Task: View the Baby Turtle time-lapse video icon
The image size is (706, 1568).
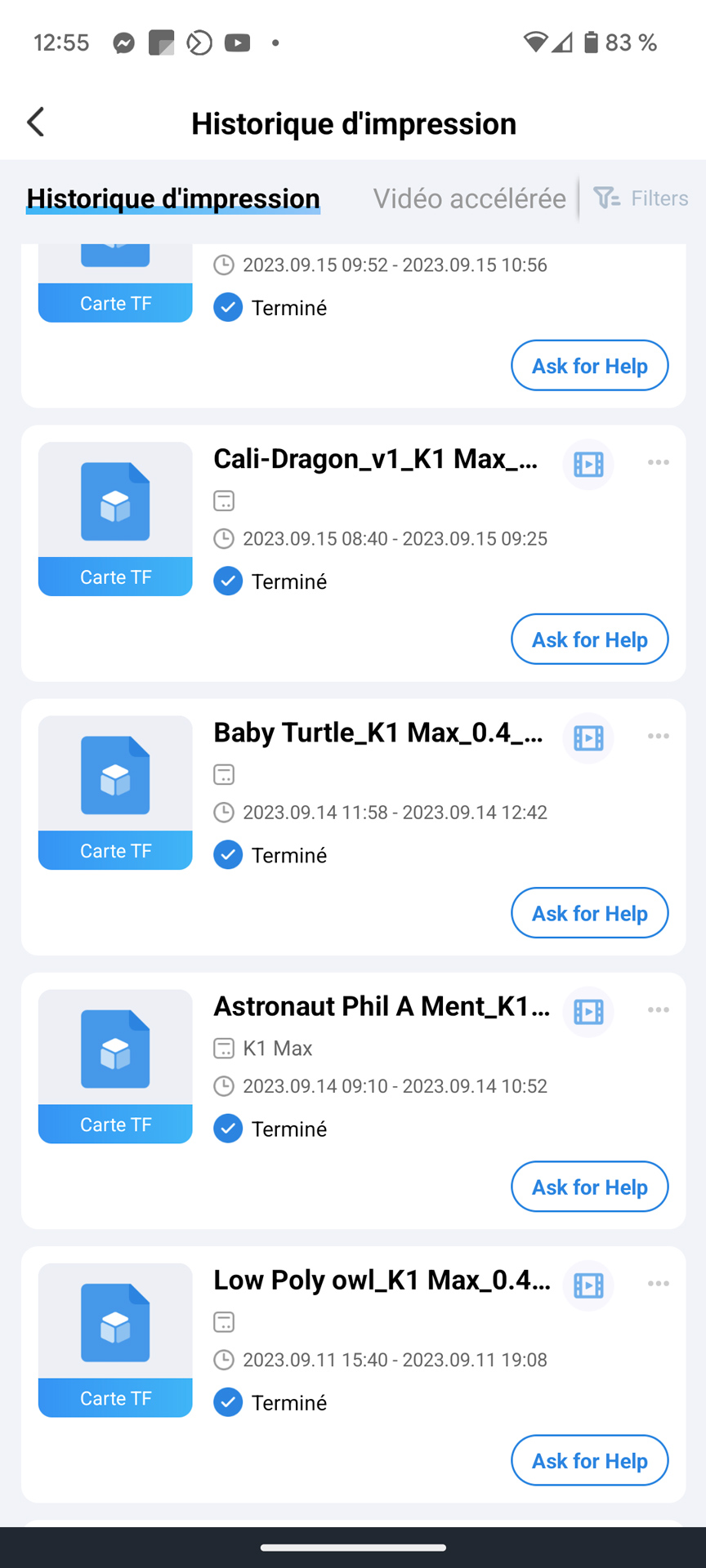Action: [x=588, y=737]
